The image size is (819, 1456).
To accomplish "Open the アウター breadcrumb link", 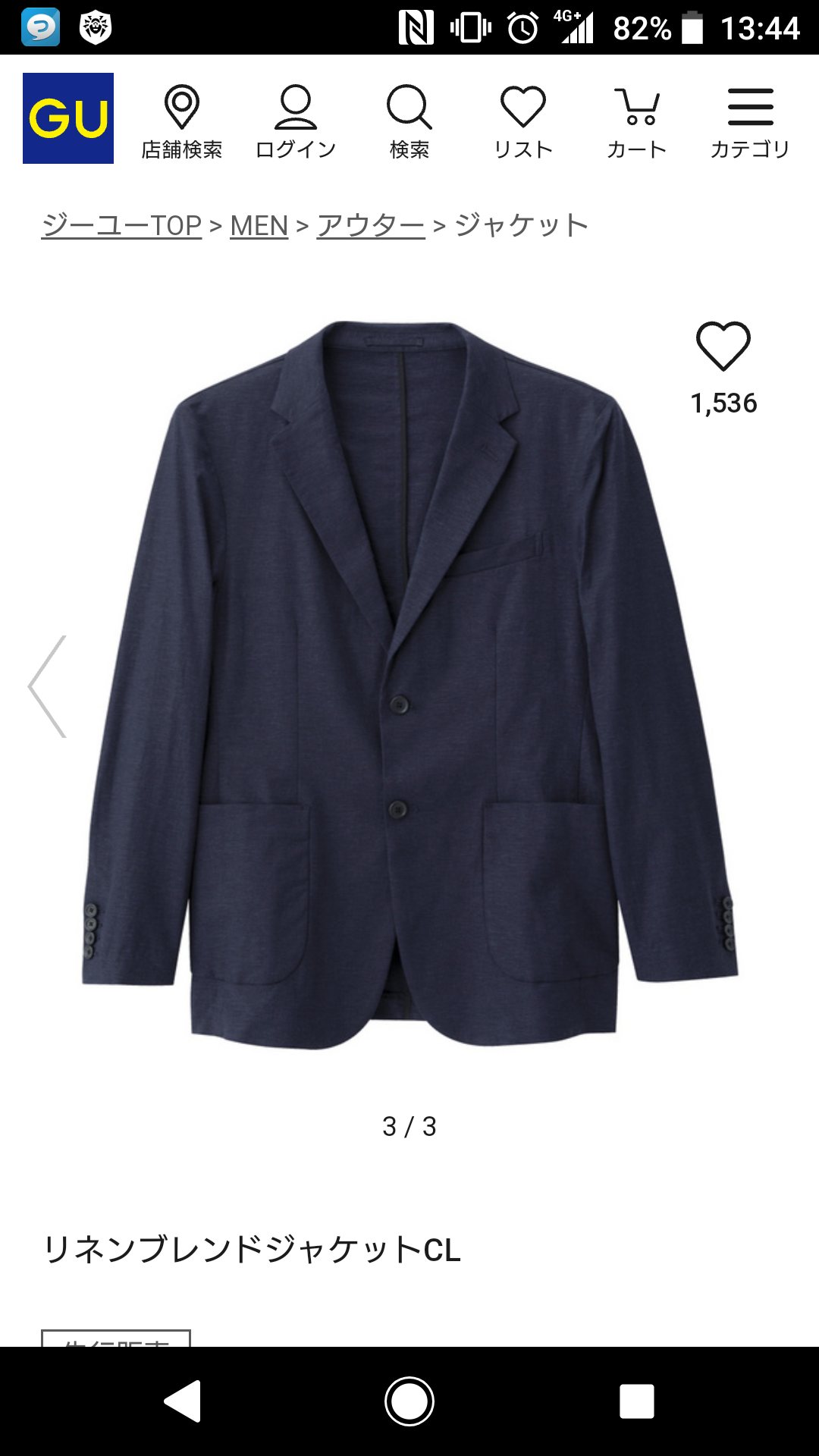I will tap(371, 225).
